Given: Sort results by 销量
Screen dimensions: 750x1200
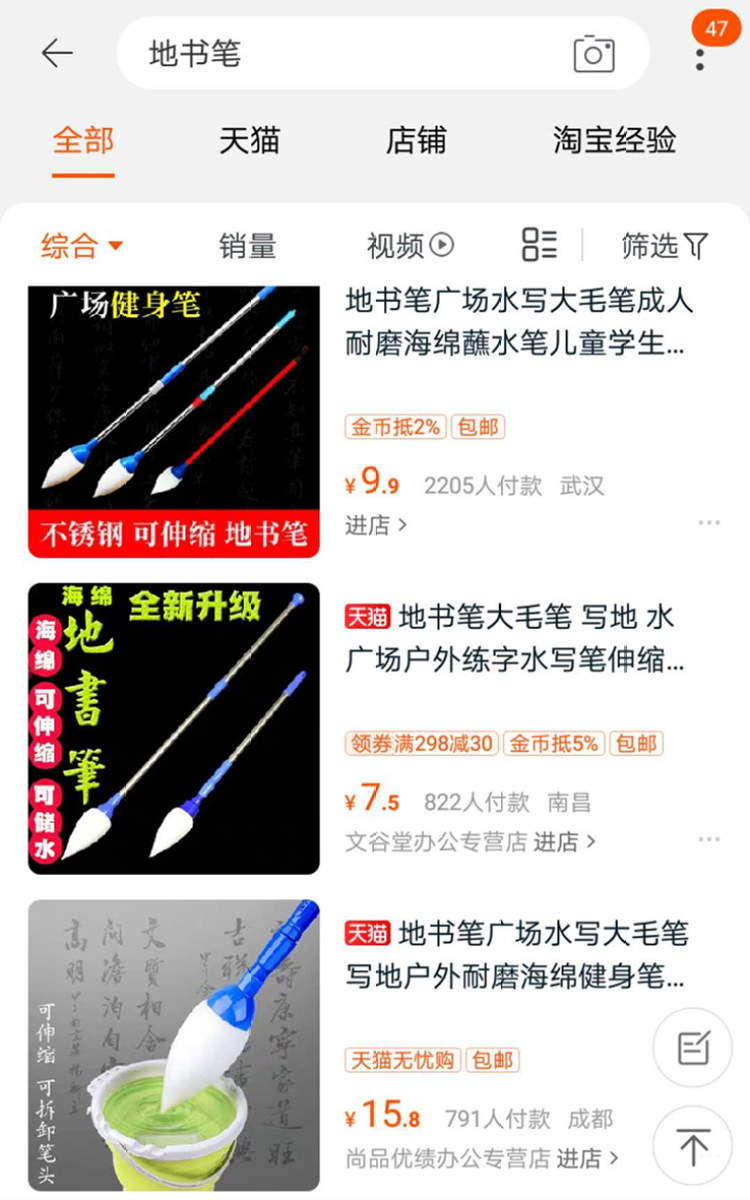Looking at the screenshot, I should point(247,245).
